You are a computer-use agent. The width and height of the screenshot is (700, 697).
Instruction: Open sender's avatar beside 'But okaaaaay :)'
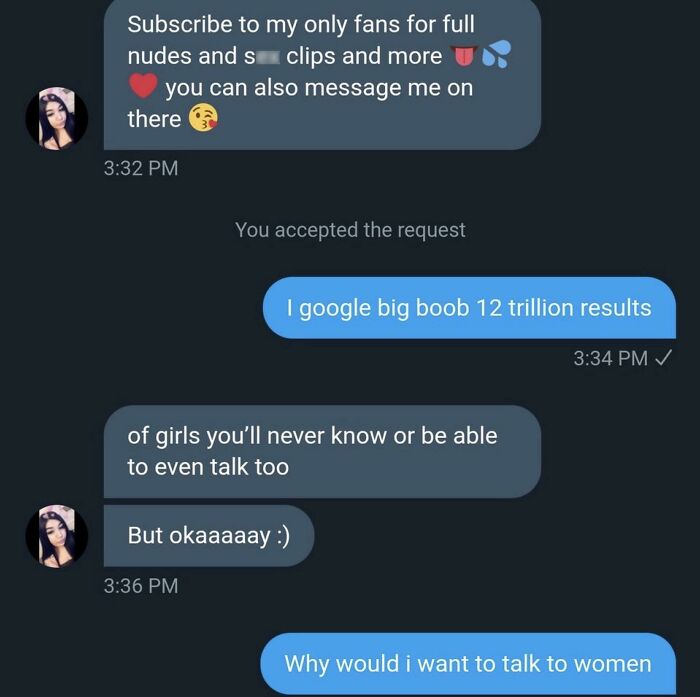point(57,536)
